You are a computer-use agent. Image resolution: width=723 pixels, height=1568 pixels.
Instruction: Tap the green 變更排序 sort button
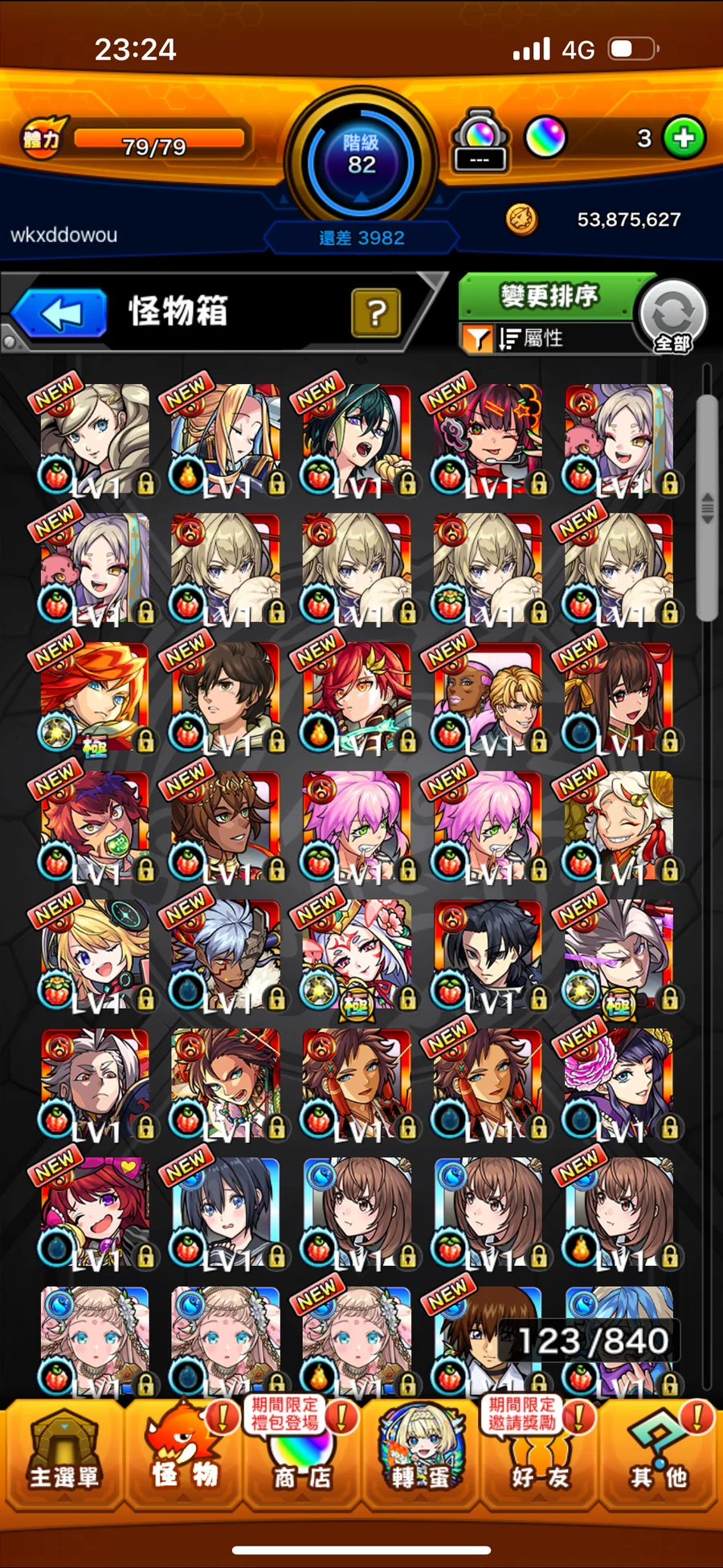(x=549, y=297)
